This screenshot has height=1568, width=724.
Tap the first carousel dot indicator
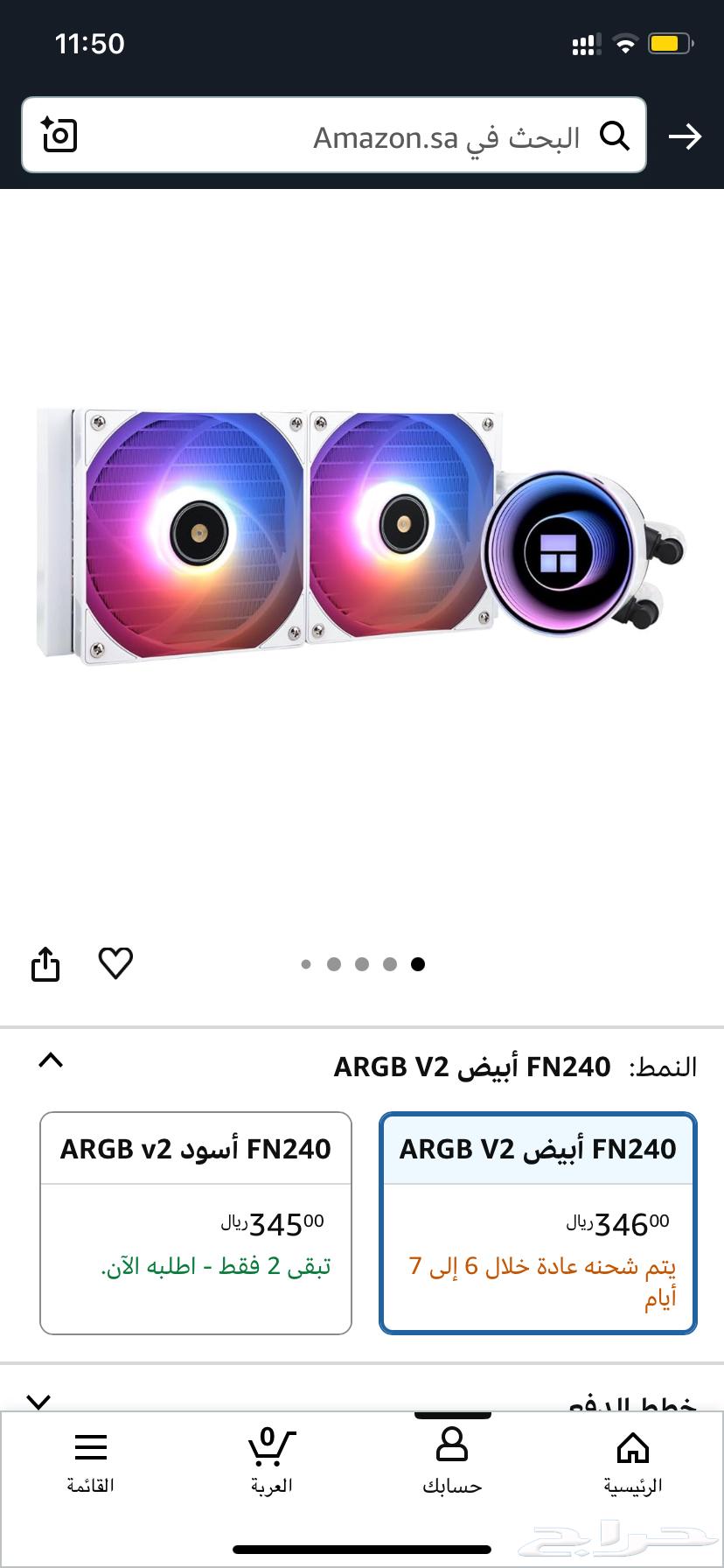305,963
